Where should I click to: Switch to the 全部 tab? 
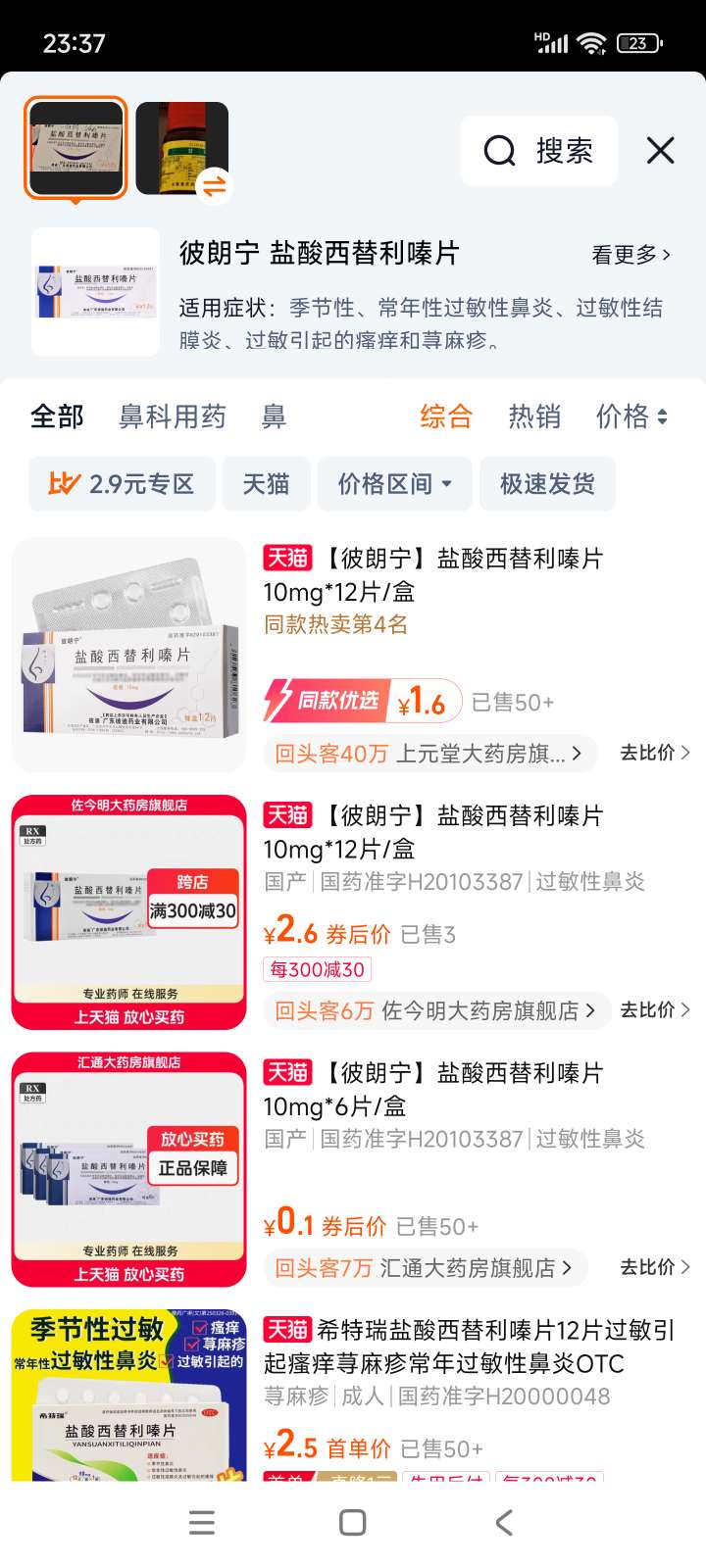[x=57, y=416]
